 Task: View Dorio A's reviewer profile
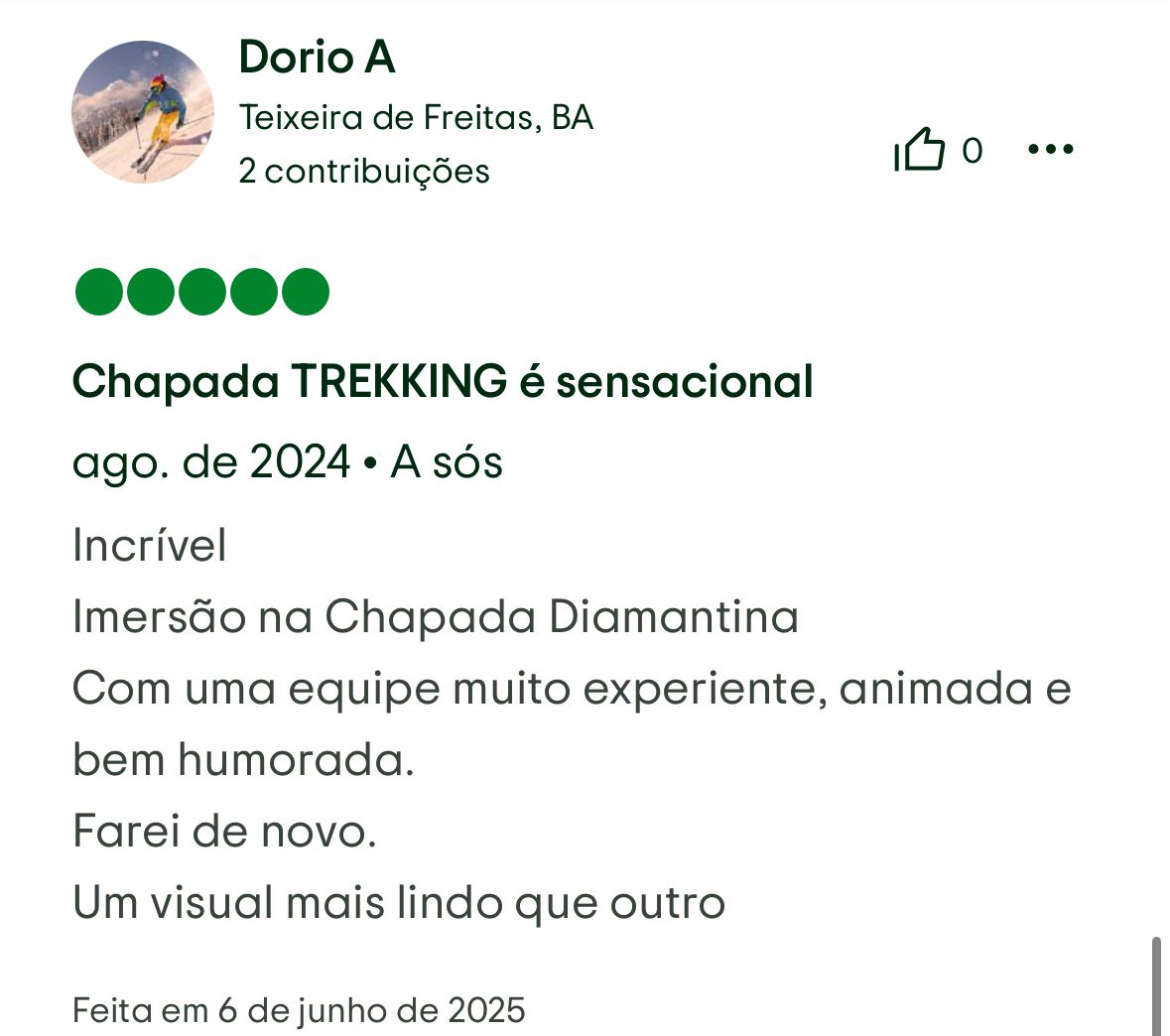[x=317, y=58]
